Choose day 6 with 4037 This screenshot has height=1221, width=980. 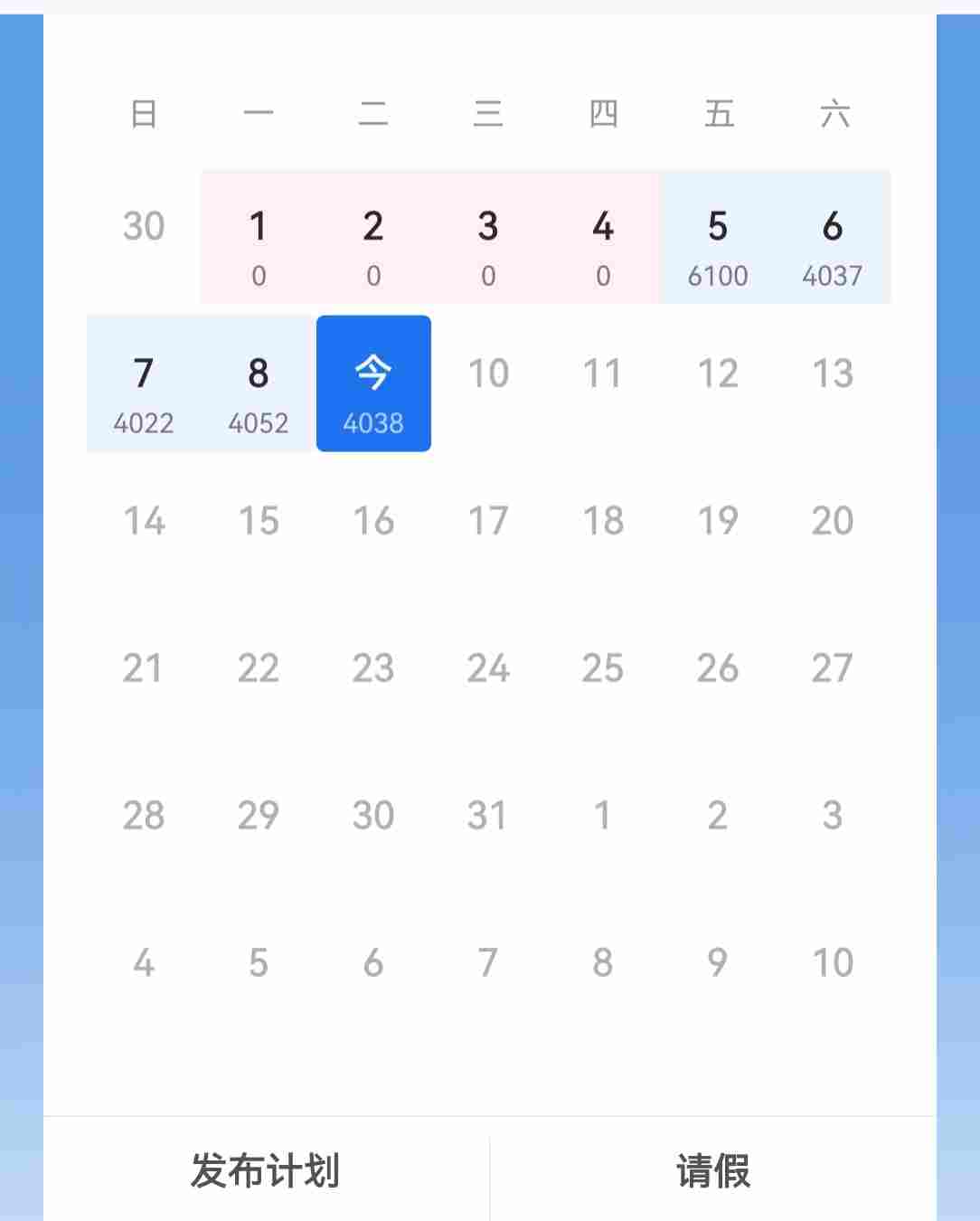(x=833, y=237)
